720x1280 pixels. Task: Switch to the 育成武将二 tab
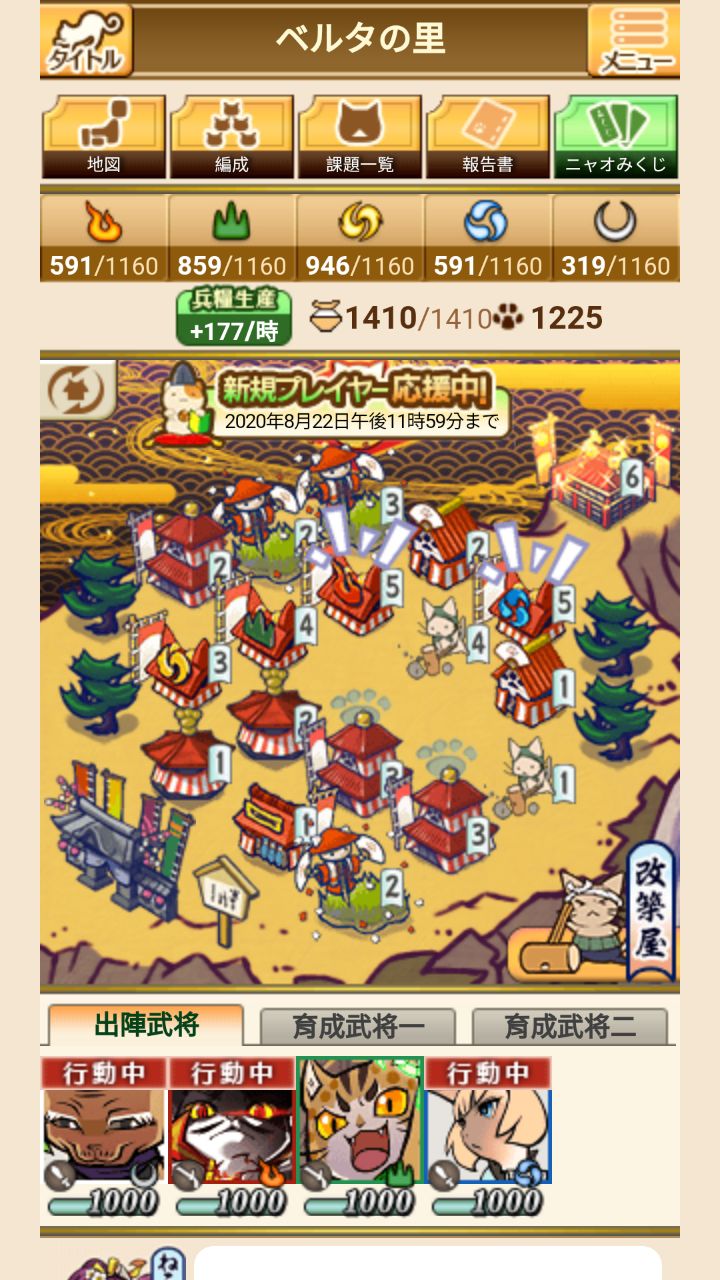(570, 1026)
